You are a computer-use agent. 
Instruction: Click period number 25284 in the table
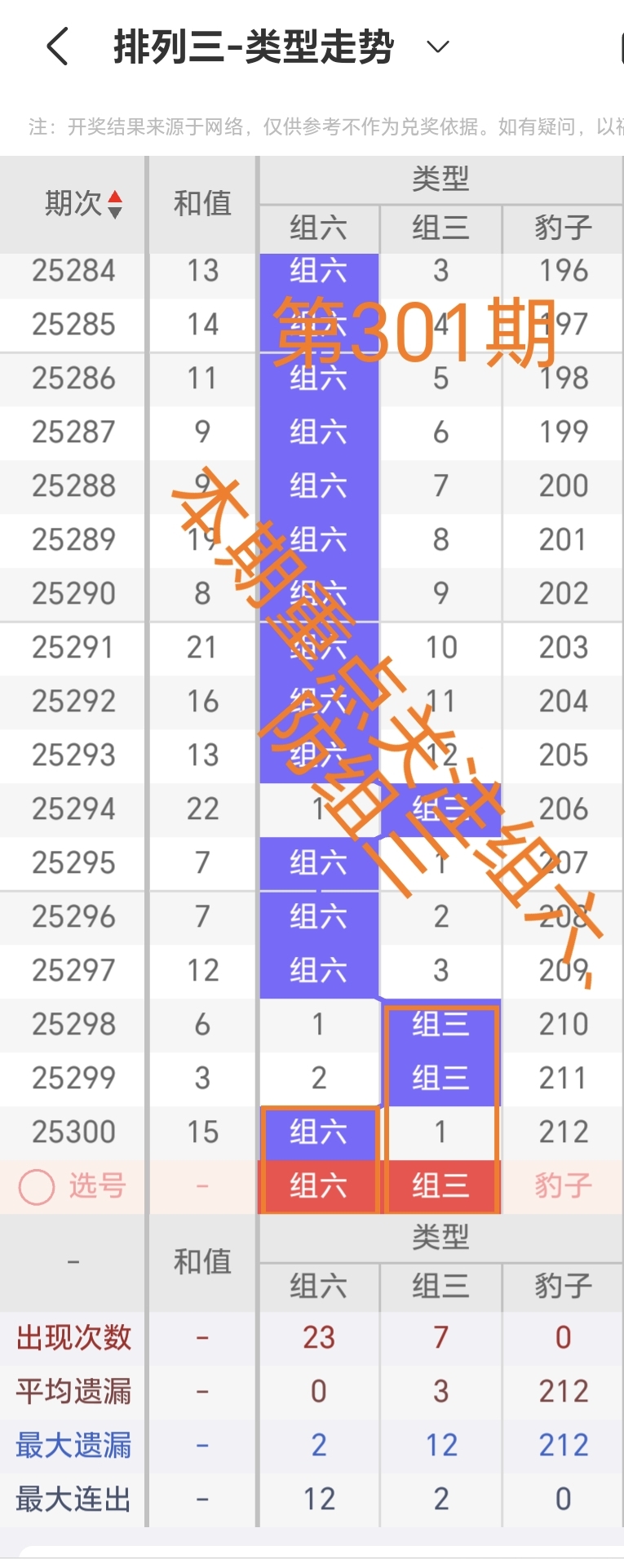coord(72,270)
